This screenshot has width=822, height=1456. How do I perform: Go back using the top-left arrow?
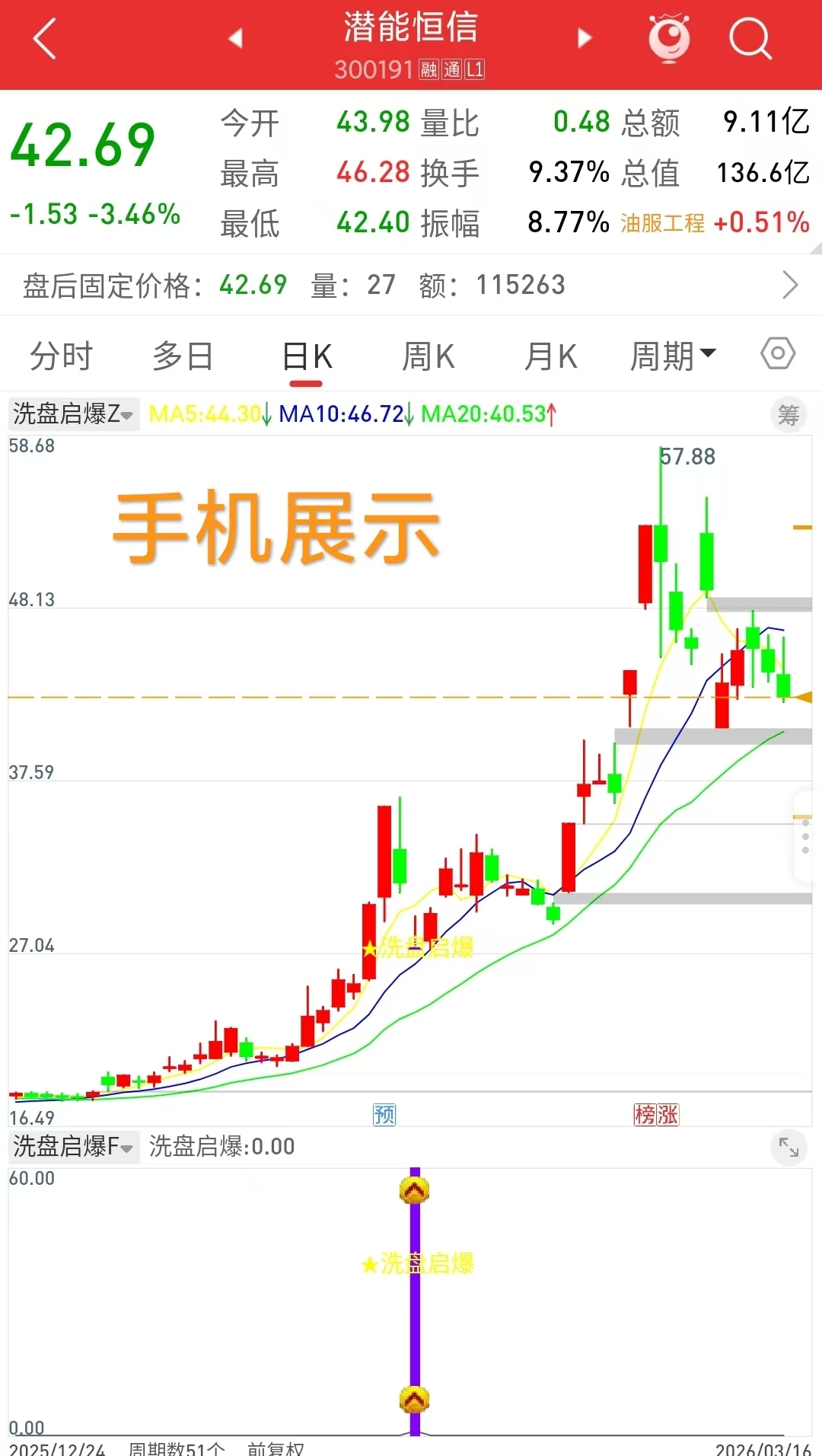pos(45,38)
